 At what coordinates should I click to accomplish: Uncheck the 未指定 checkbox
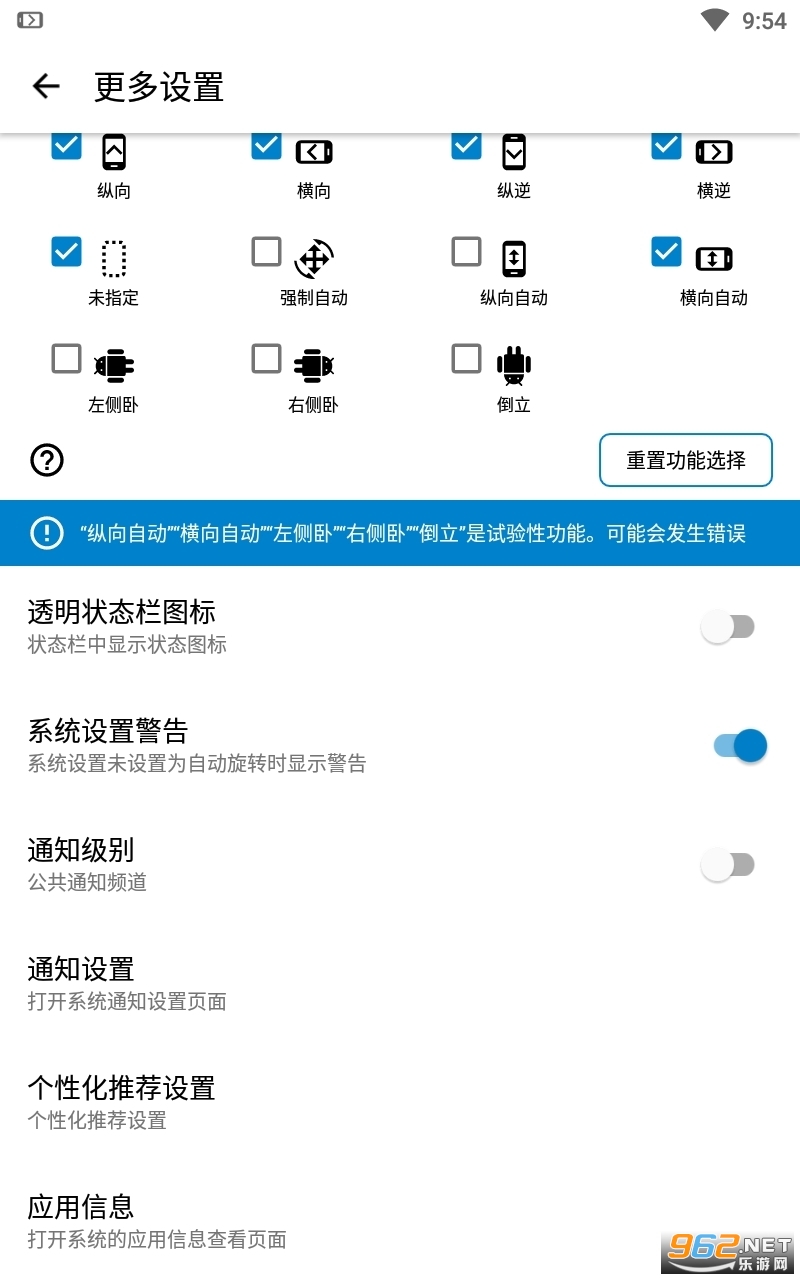click(66, 251)
